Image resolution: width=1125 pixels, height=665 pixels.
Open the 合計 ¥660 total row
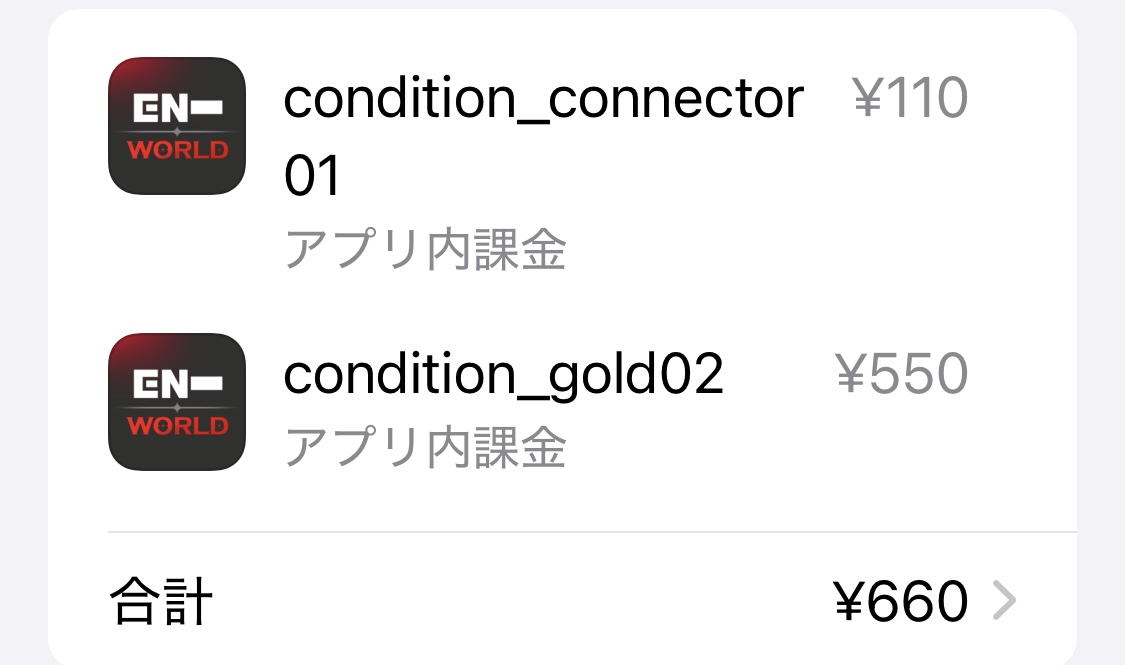pos(562,601)
